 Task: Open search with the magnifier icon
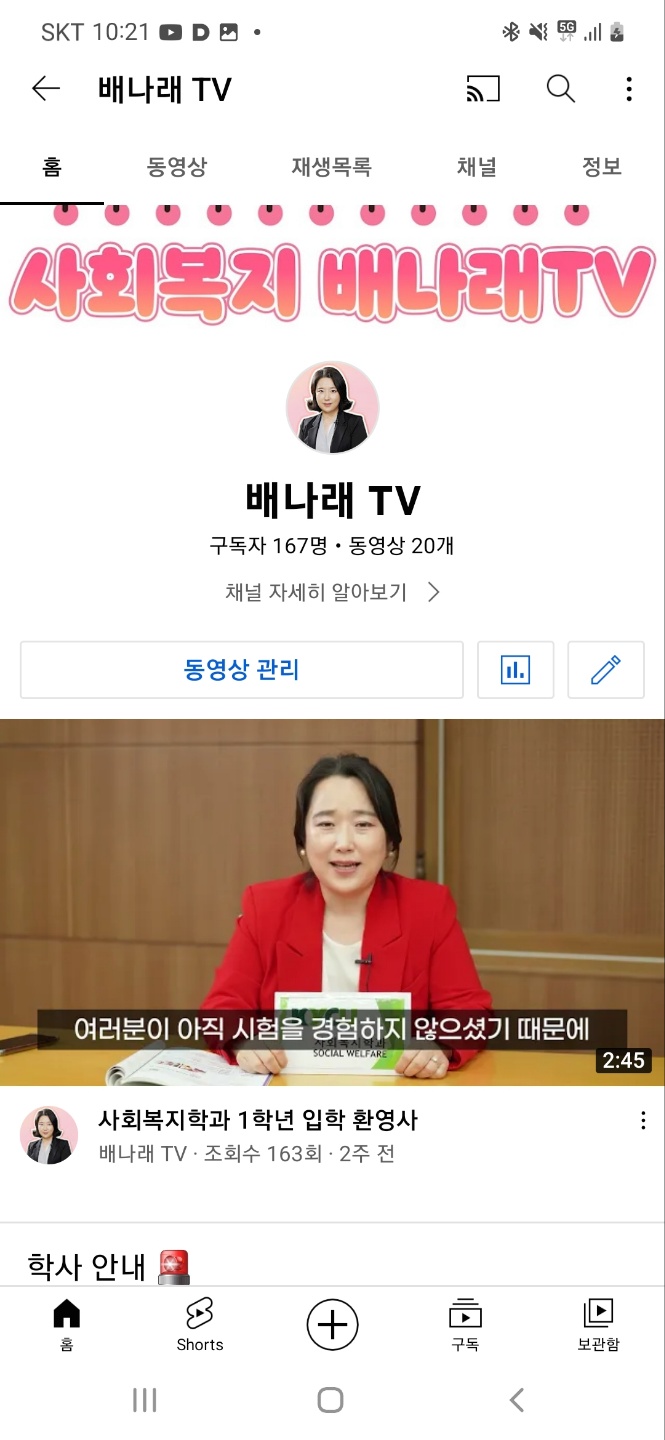(560, 89)
